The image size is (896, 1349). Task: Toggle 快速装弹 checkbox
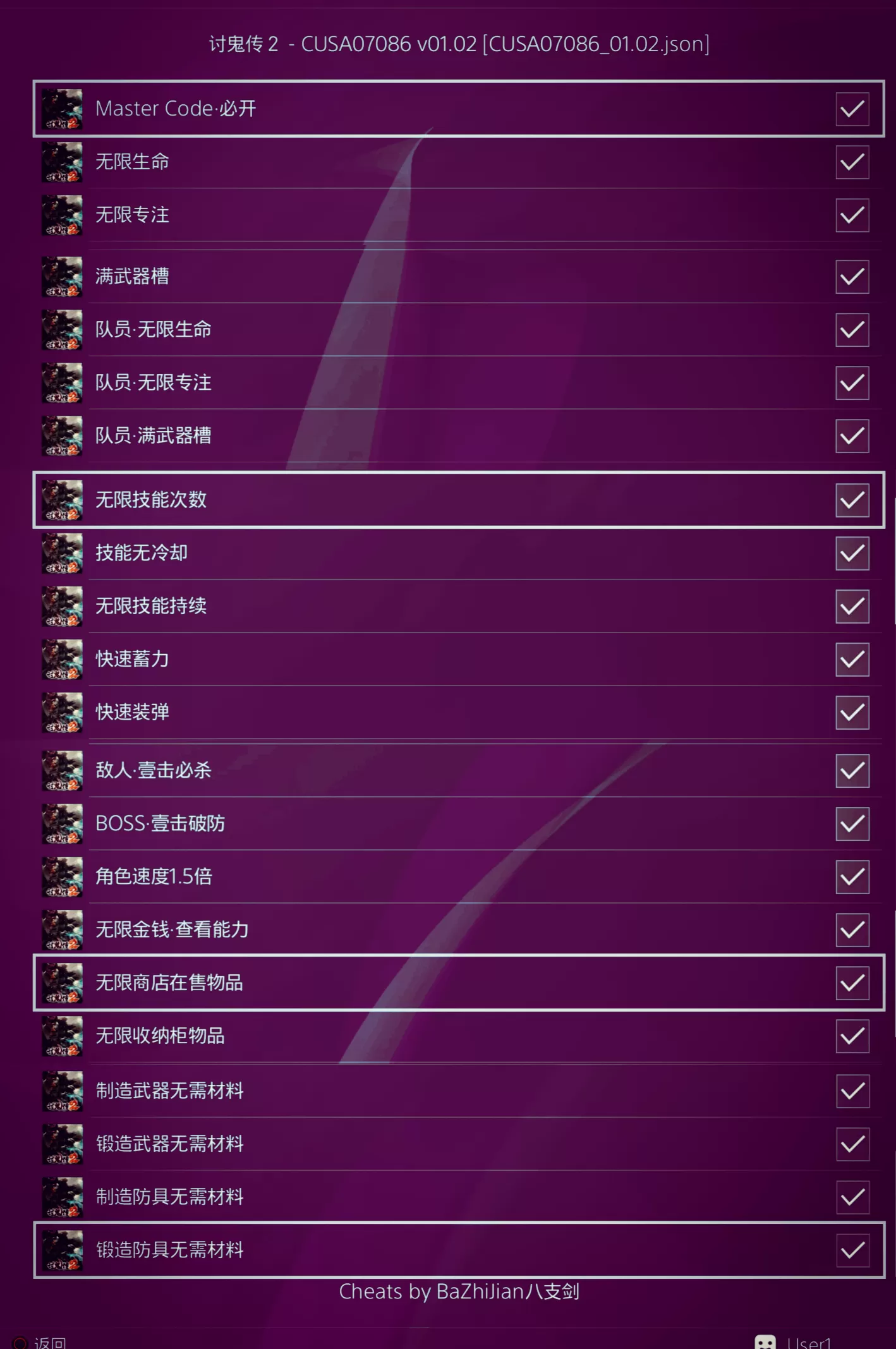pos(852,713)
